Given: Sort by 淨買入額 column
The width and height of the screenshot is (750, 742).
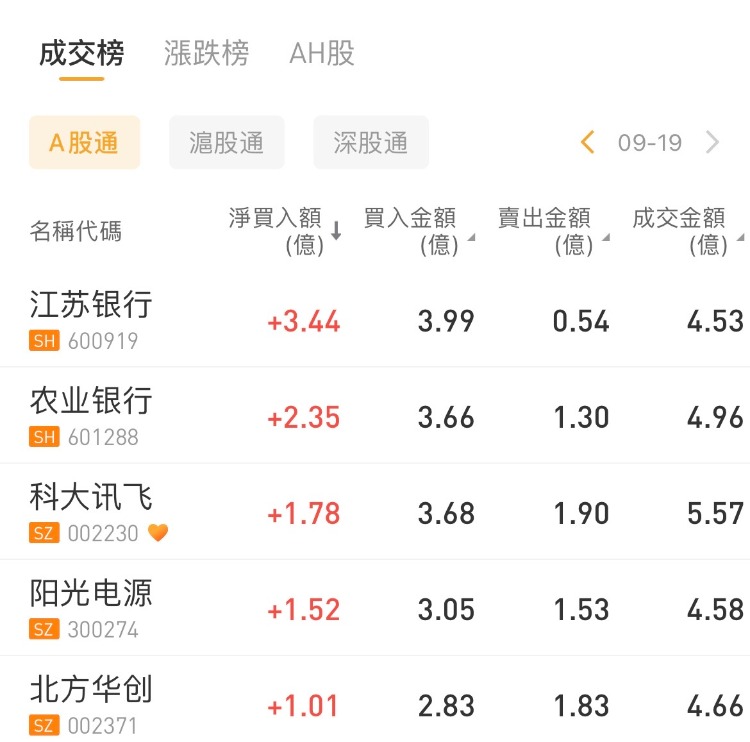Looking at the screenshot, I should tap(285, 231).
